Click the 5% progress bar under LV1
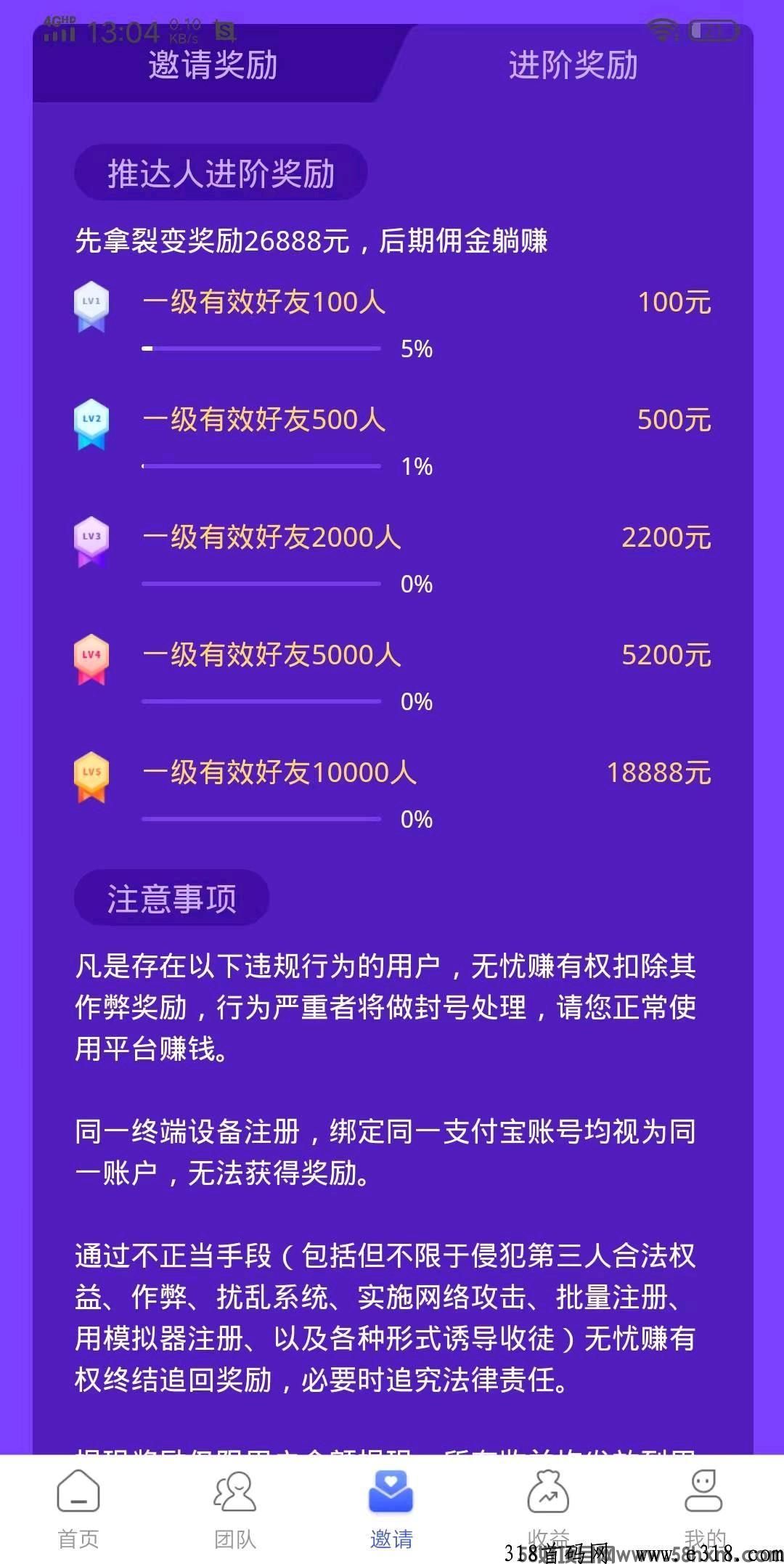This screenshot has width=784, height=1564. tap(261, 347)
